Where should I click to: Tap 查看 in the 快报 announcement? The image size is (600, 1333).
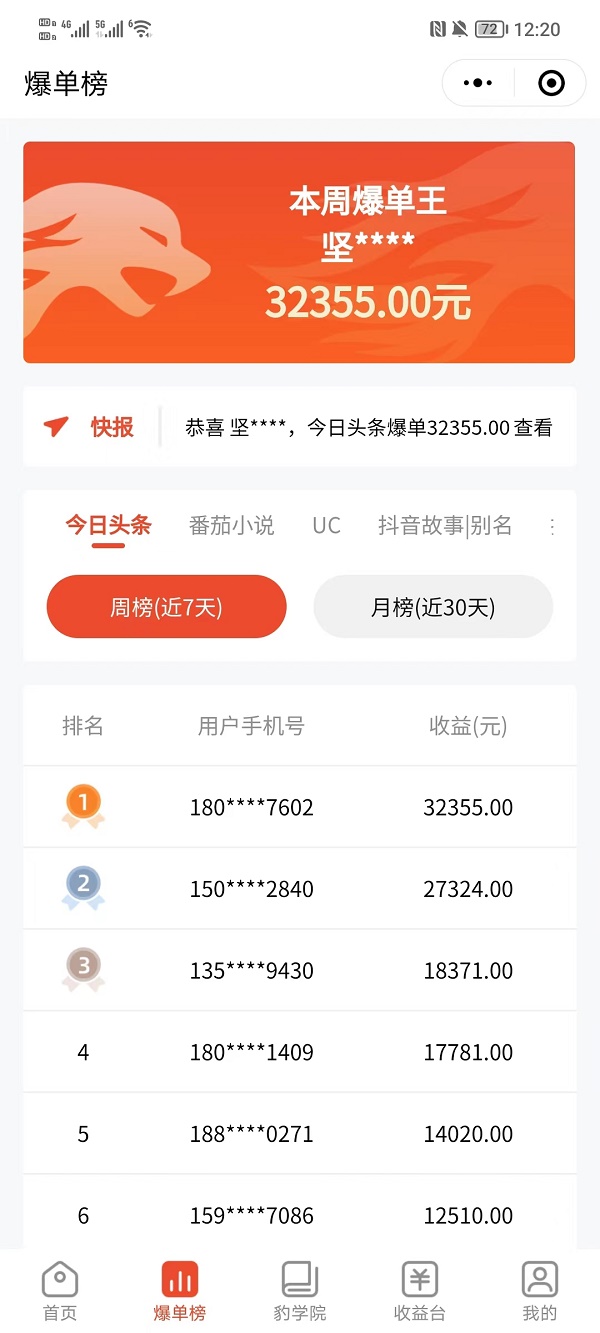533,428
